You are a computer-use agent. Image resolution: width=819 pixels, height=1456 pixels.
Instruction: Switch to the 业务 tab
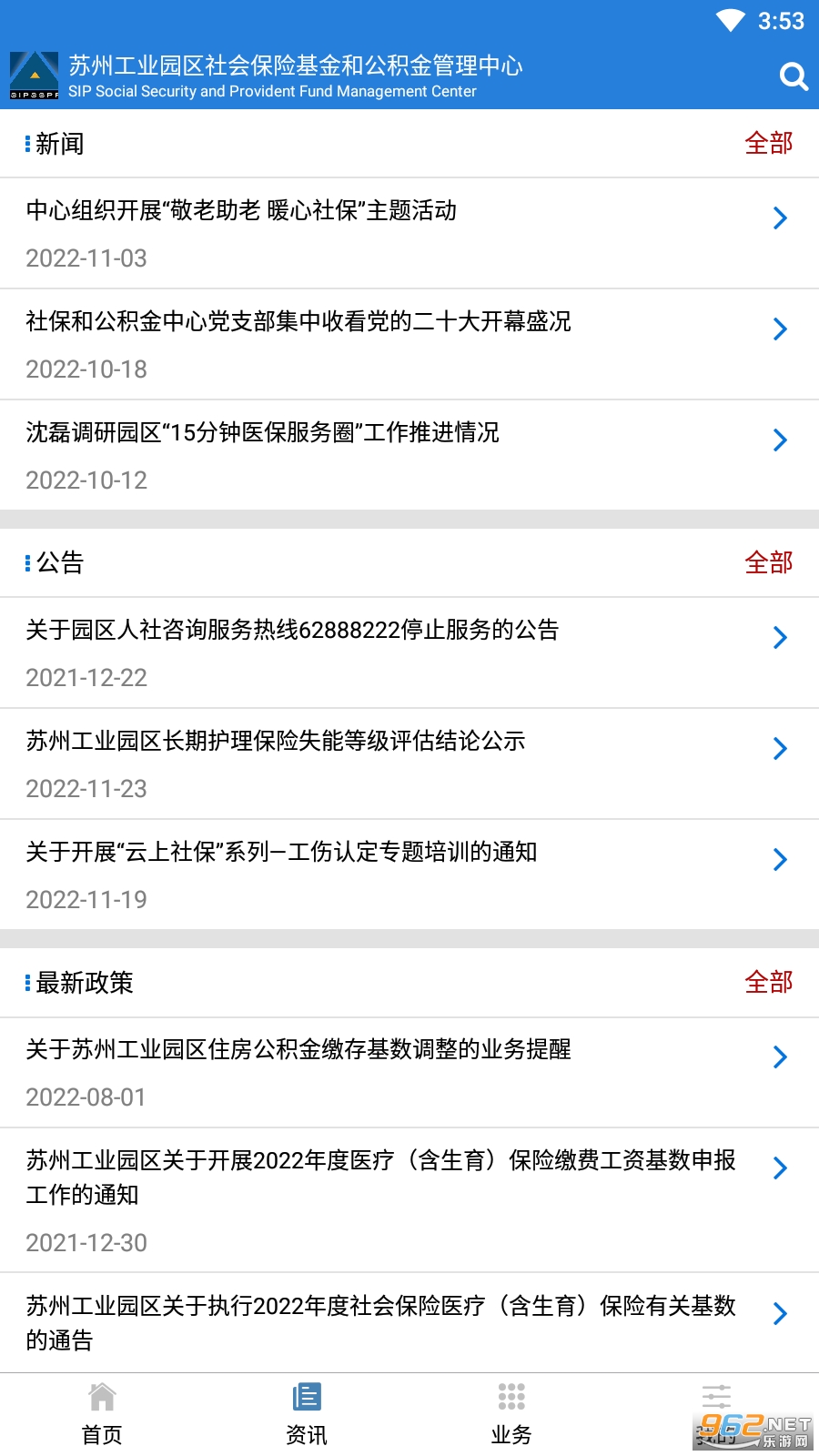[x=511, y=1414]
